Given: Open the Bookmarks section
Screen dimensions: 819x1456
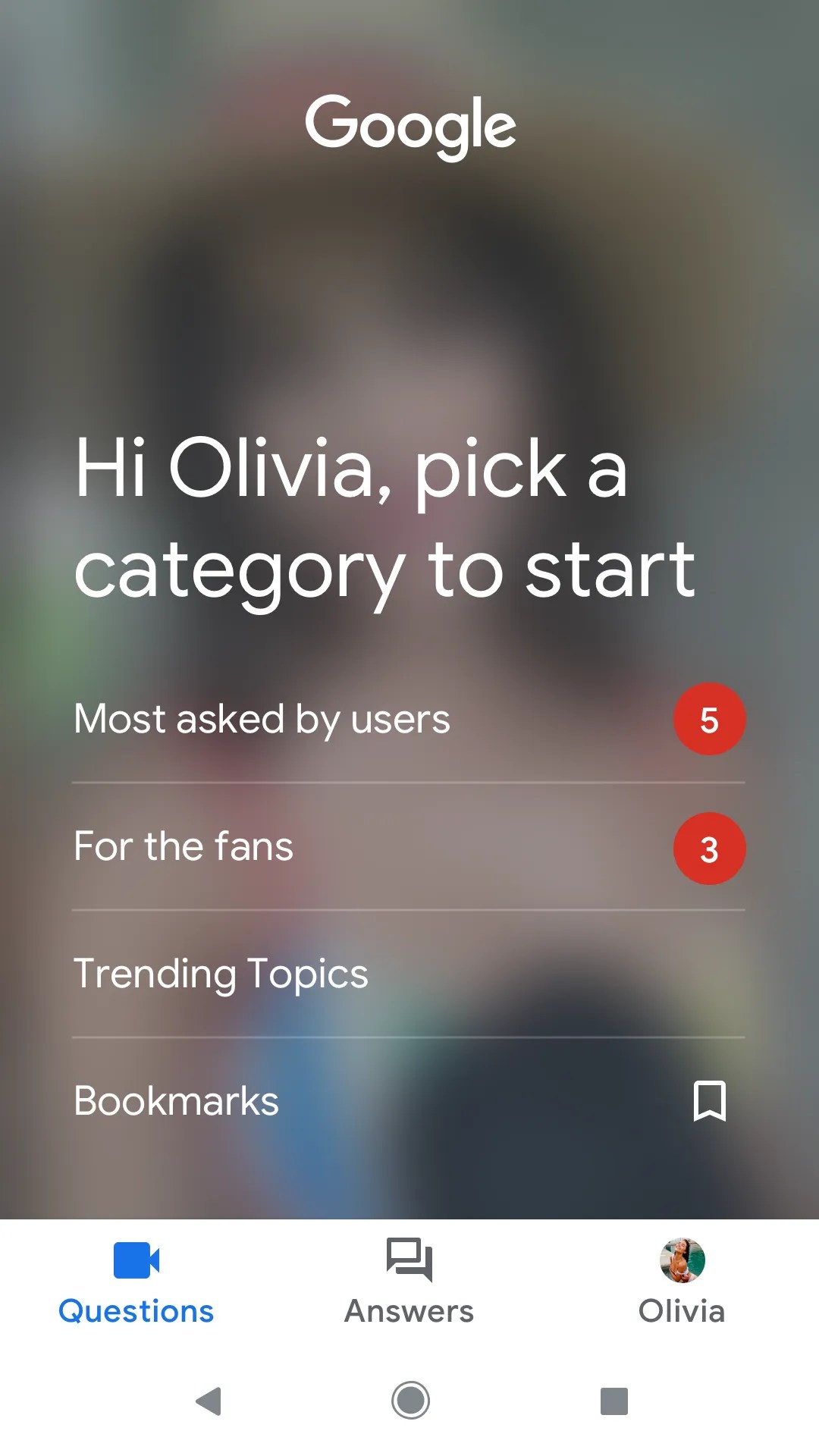Looking at the screenshot, I should tap(175, 1101).
